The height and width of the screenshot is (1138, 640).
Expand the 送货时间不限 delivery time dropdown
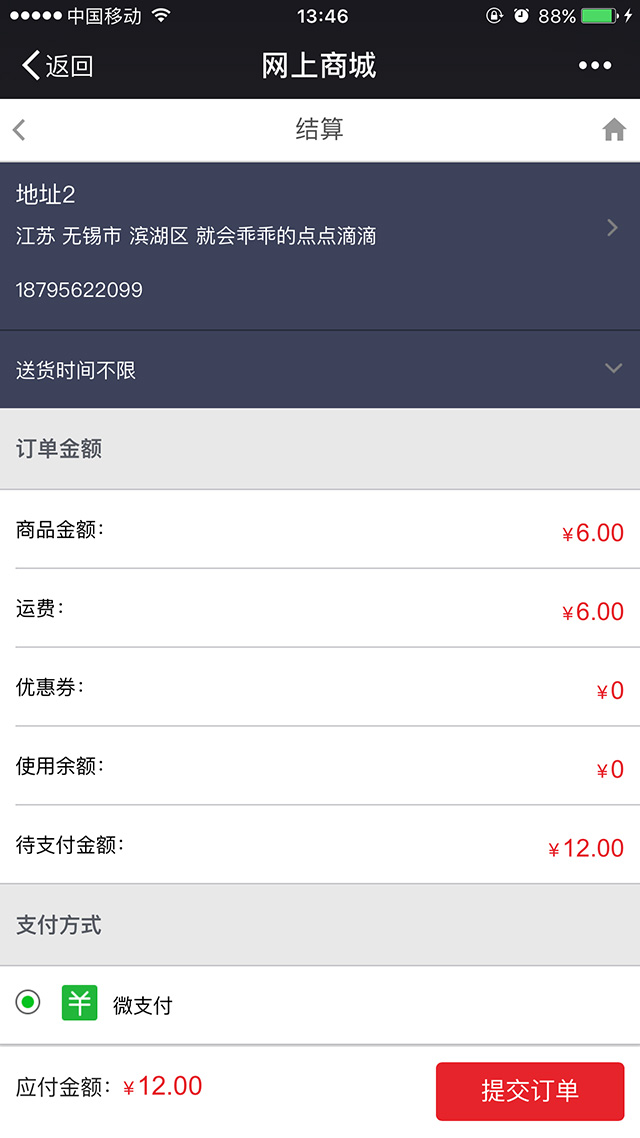click(320, 369)
